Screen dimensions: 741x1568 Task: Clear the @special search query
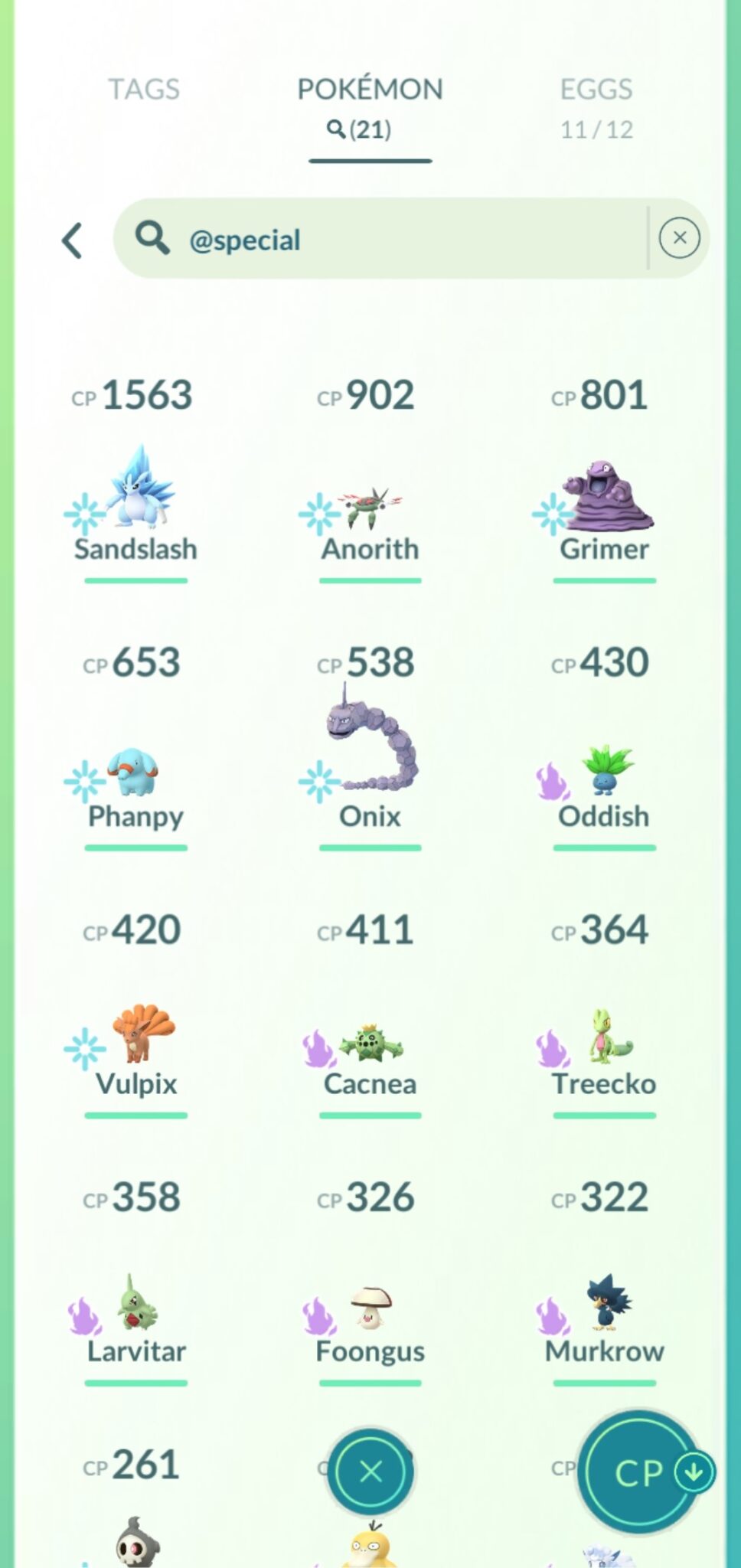(678, 238)
